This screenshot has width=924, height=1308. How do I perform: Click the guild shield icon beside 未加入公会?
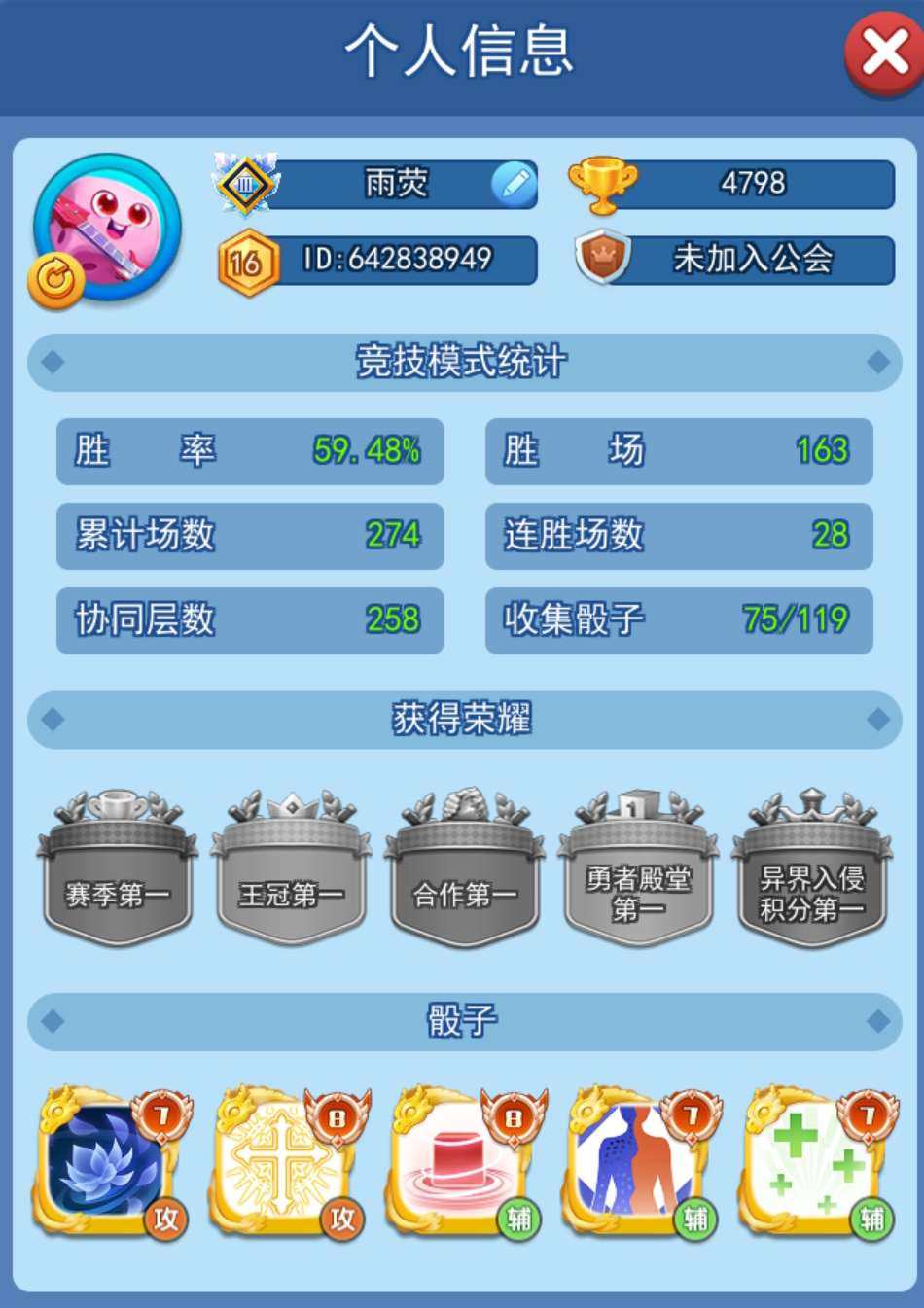(x=603, y=260)
